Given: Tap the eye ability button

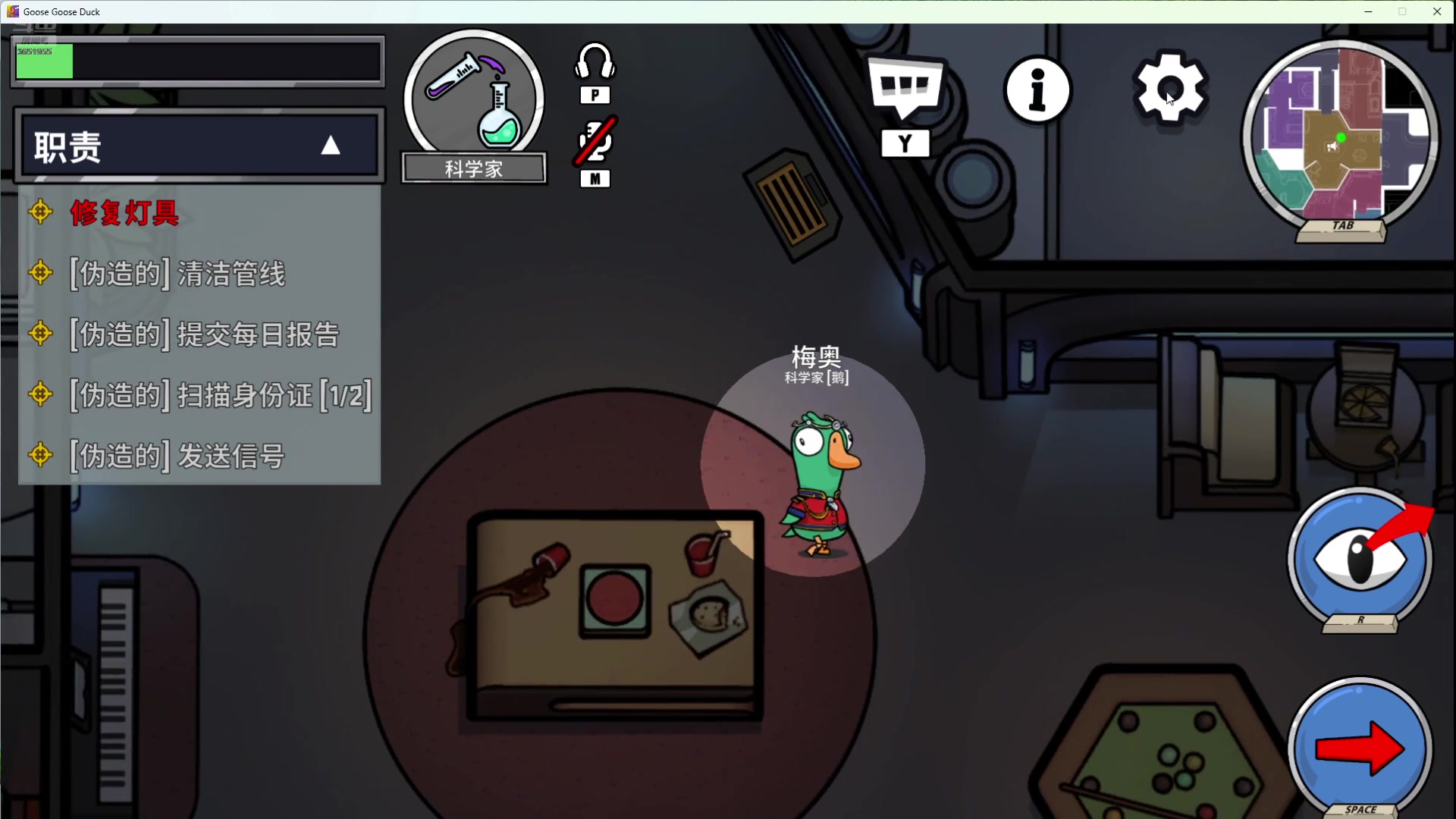Looking at the screenshot, I should pos(1360,560).
